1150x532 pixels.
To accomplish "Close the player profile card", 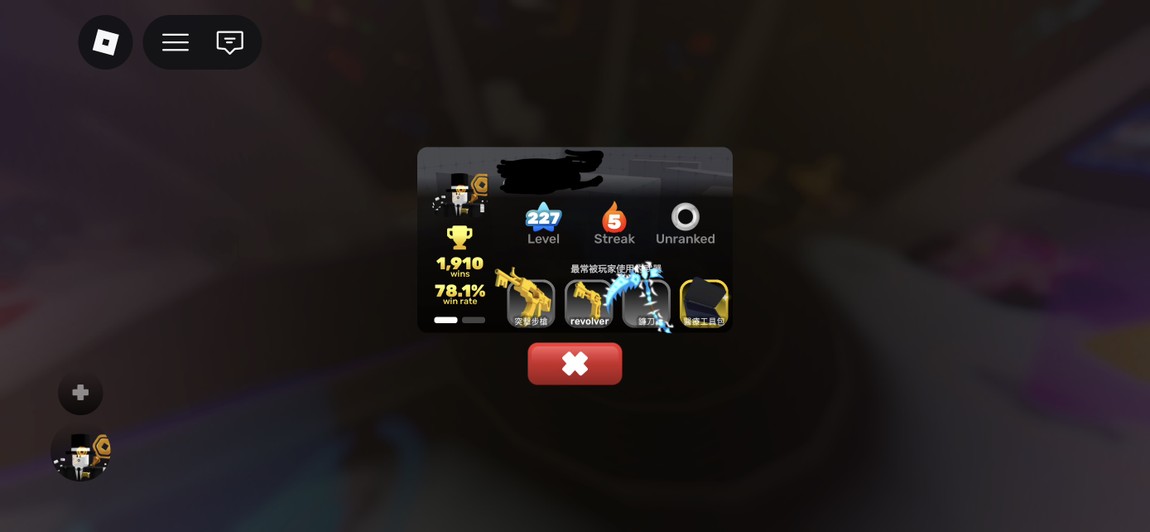I will pos(575,364).
